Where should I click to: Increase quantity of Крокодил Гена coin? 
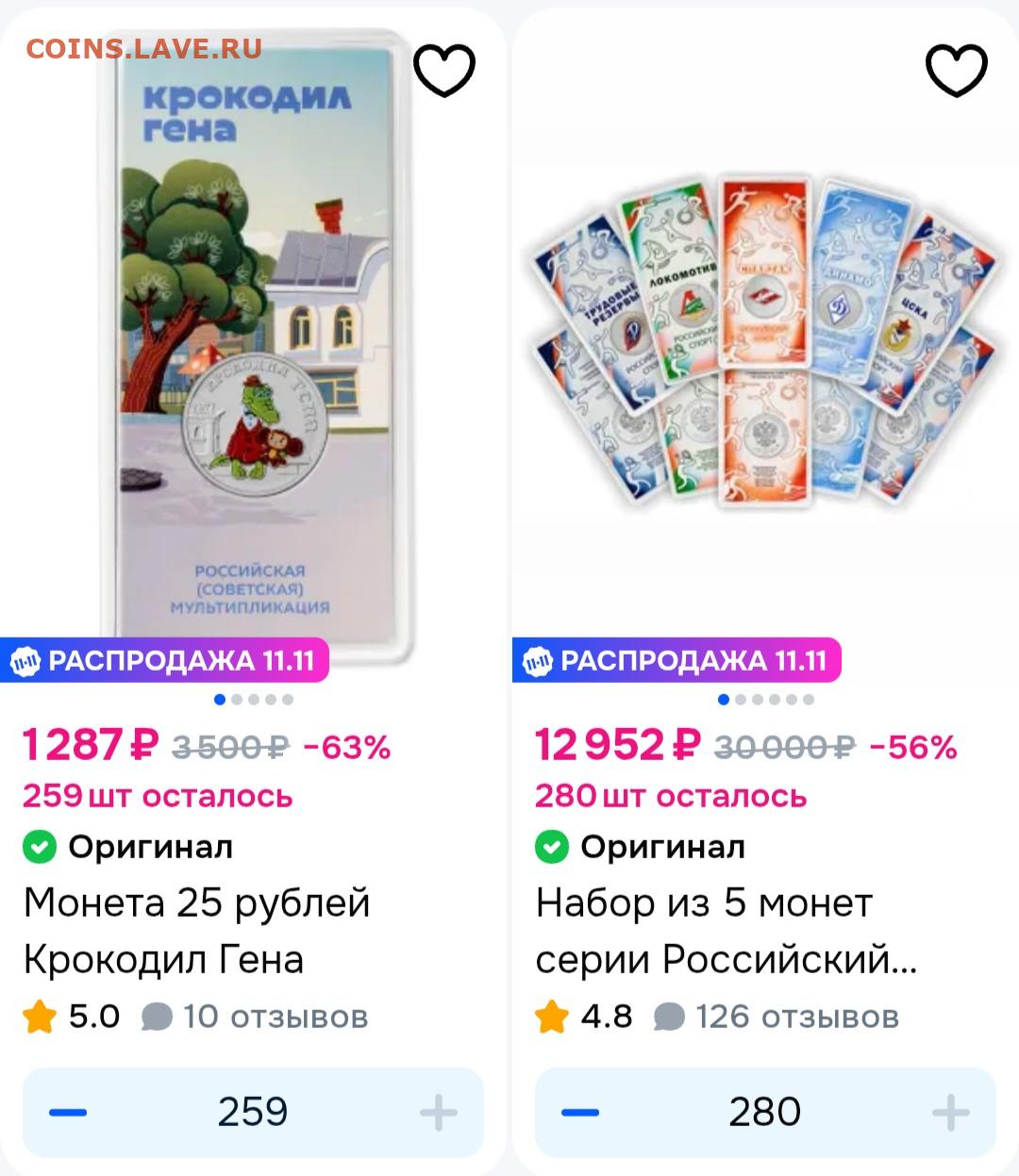coord(438,1113)
